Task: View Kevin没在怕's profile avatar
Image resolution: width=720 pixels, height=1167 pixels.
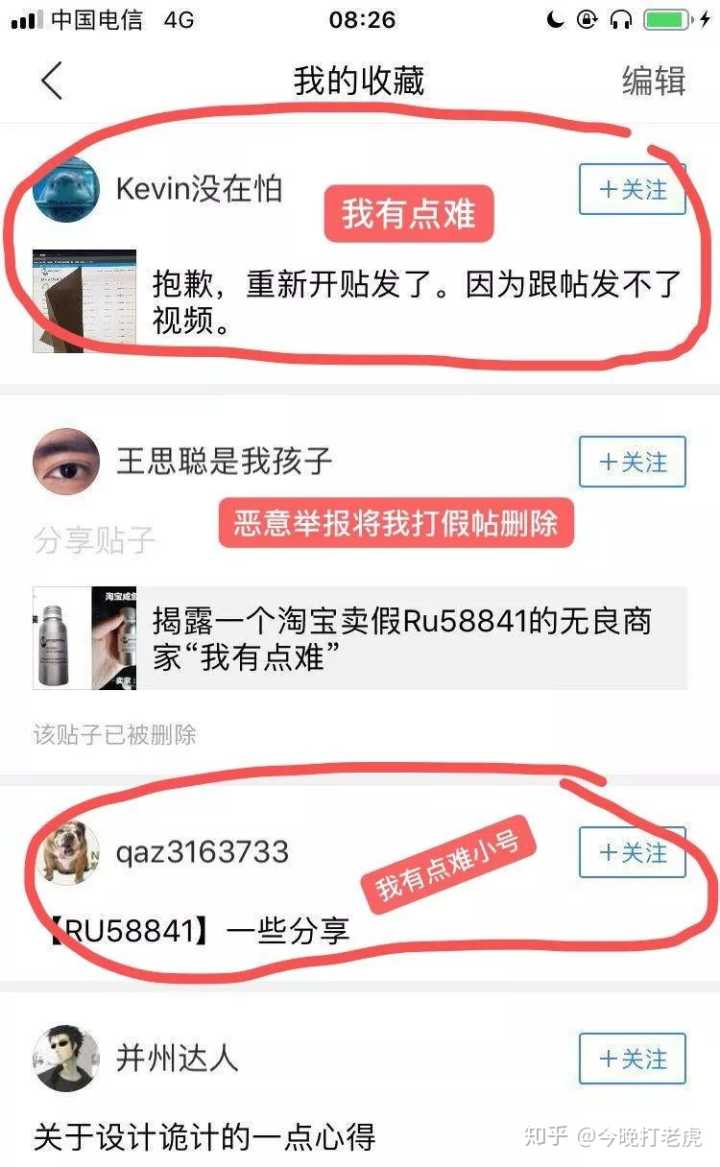Action: (x=66, y=189)
